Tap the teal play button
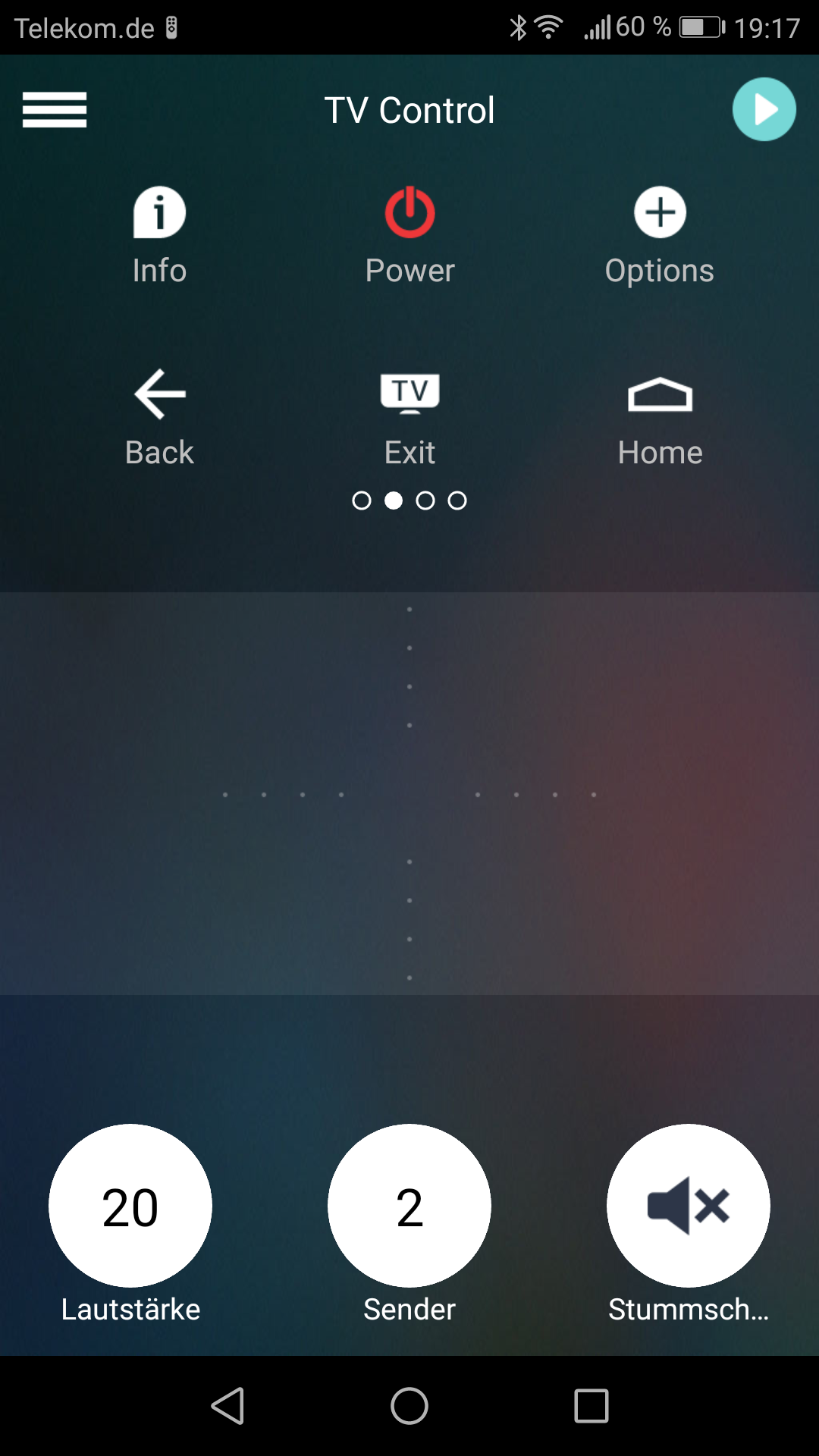The image size is (819, 1456). click(x=764, y=109)
